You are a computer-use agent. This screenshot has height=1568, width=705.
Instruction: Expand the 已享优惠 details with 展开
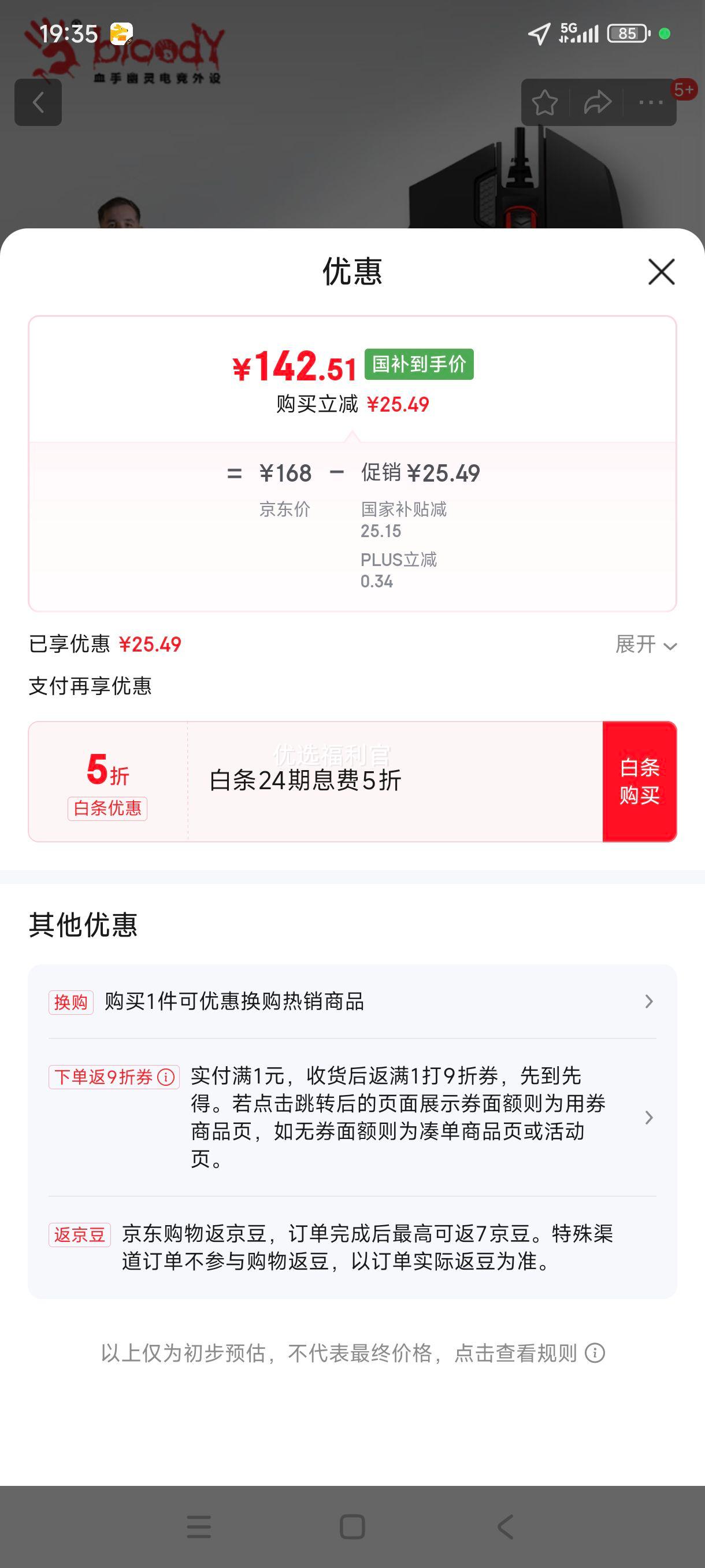645,644
